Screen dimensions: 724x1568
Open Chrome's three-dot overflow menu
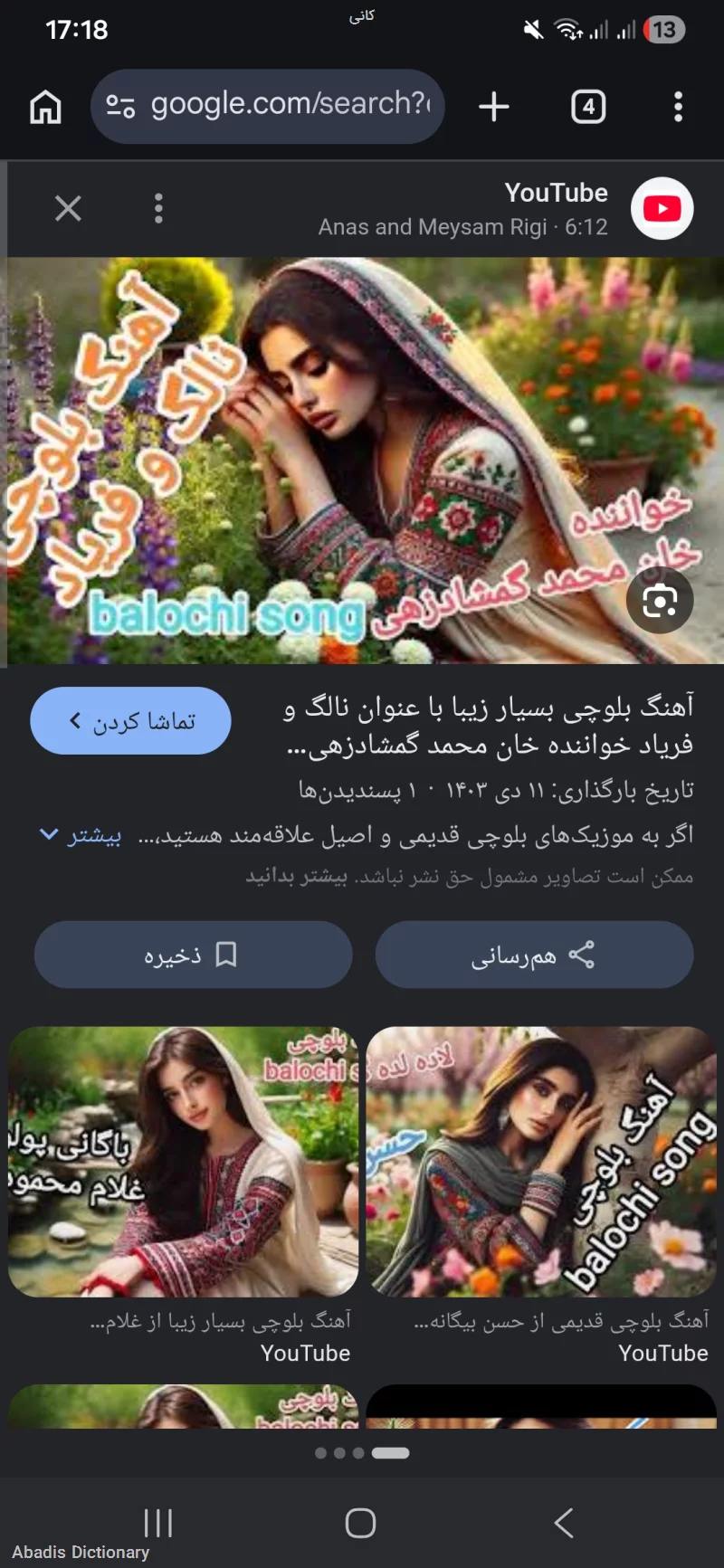coord(678,107)
